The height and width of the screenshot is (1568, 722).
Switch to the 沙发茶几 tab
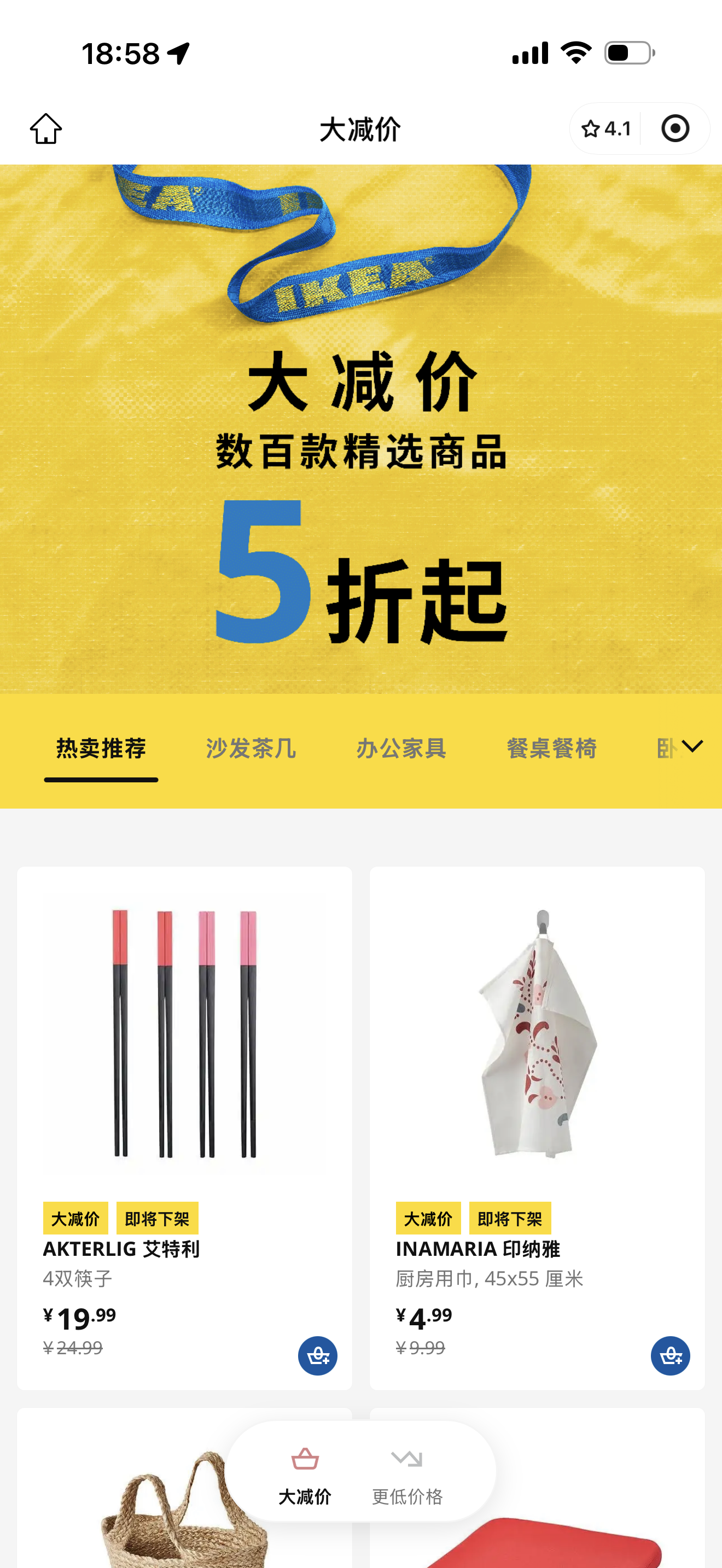tap(251, 748)
